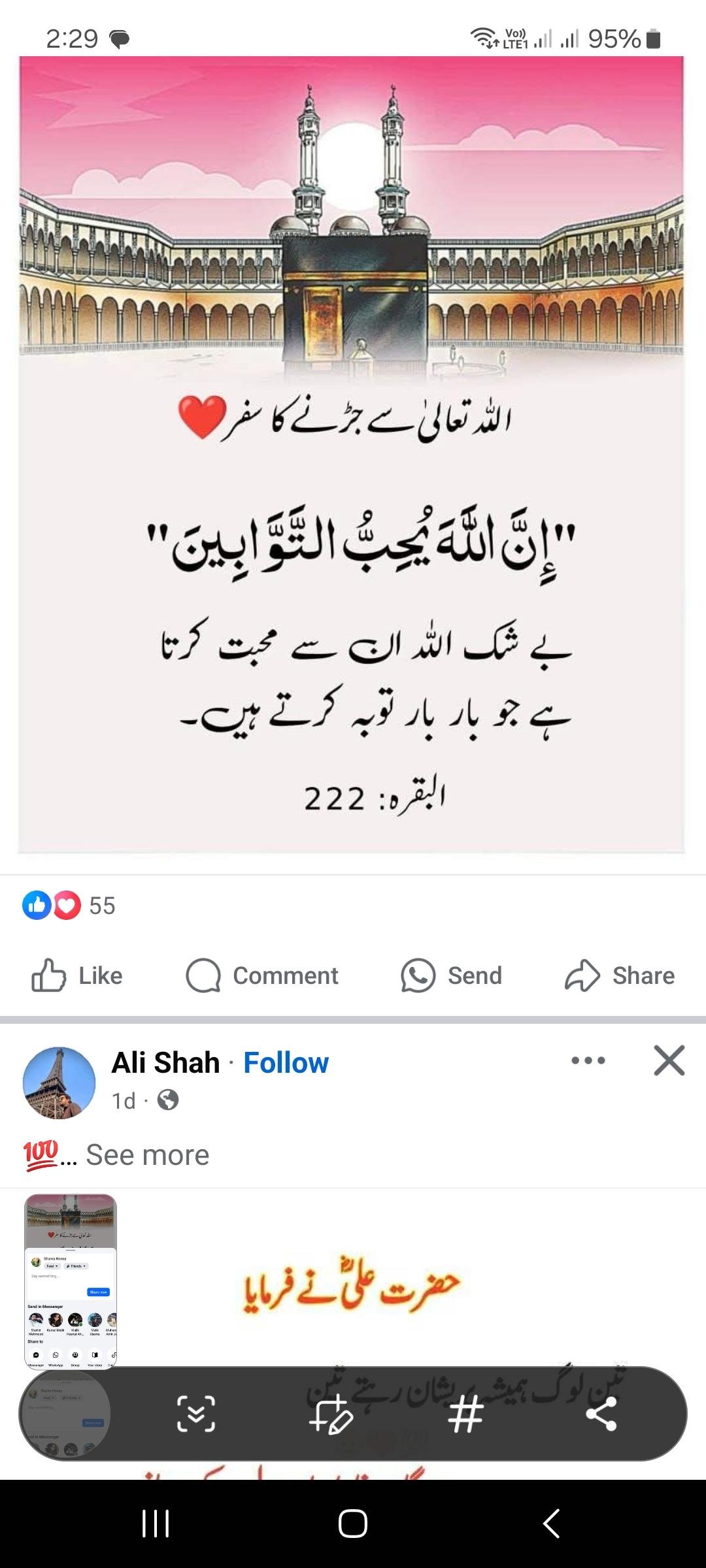
Task: Share the screenshot from the toolbar
Action: click(601, 1414)
